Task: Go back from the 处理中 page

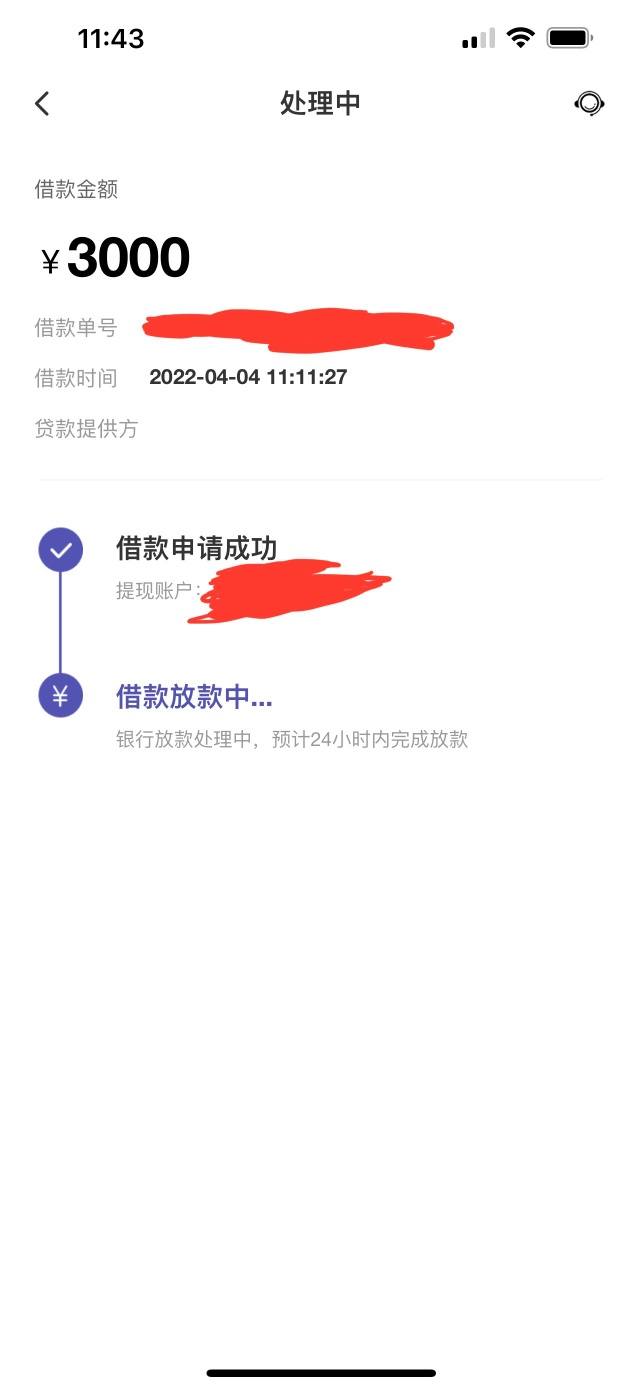Action: click(42, 103)
